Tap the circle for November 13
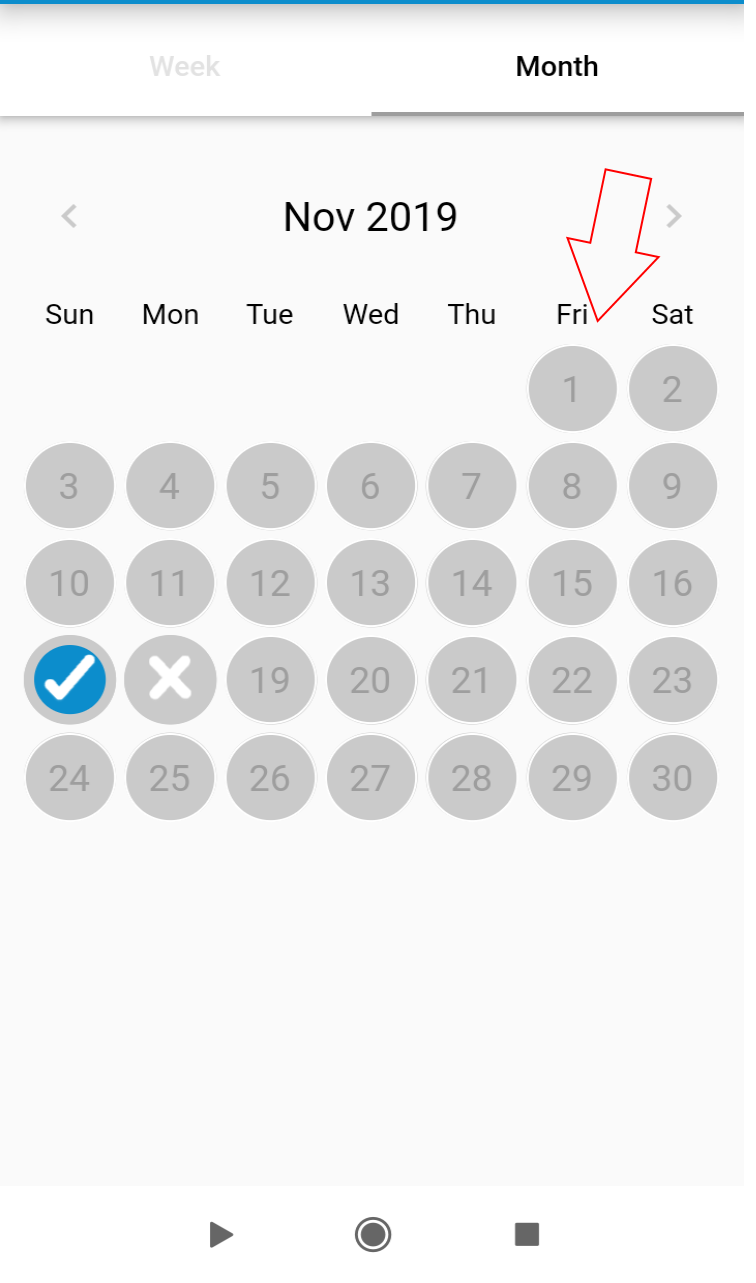Screen dimensions: 756x1283 point(371,583)
